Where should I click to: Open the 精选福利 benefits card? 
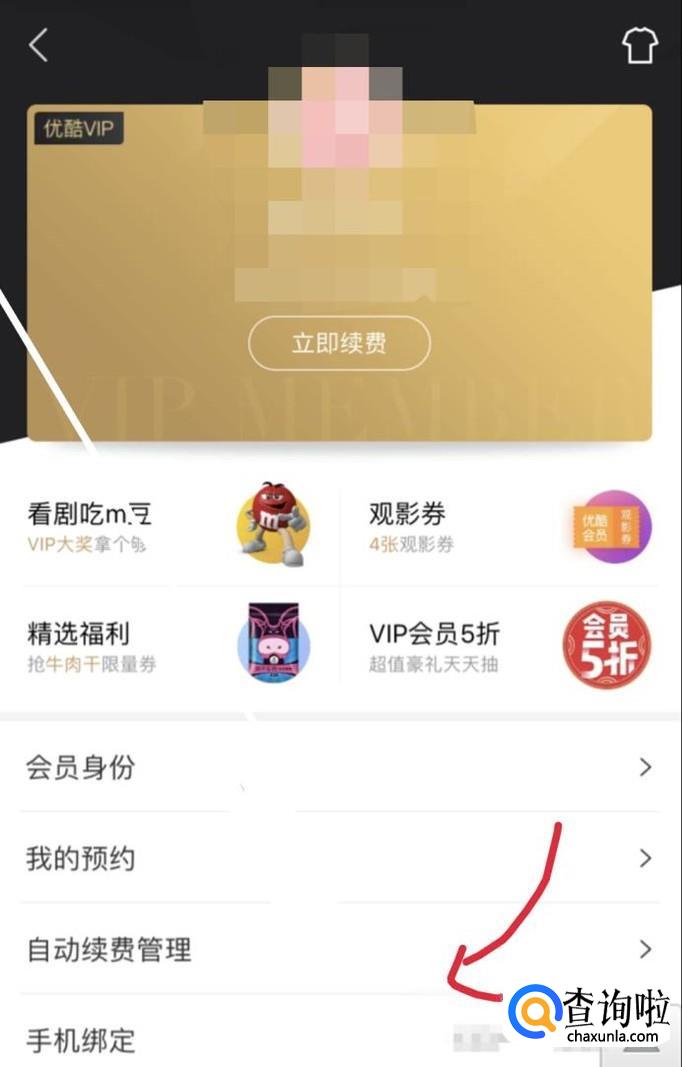pos(170,647)
